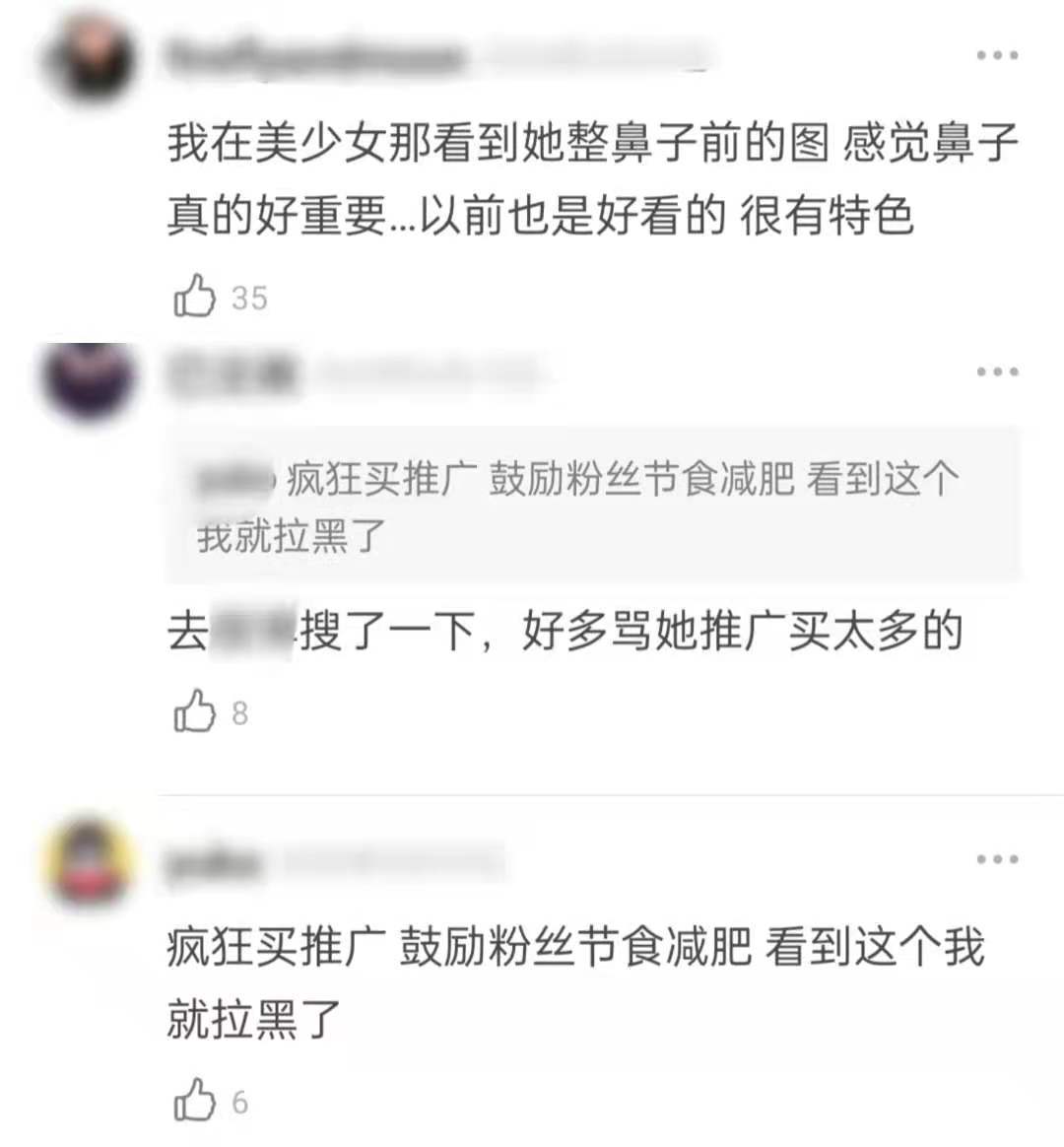Like the comment with 8 likes
This screenshot has height=1147, width=1064.
[195, 711]
